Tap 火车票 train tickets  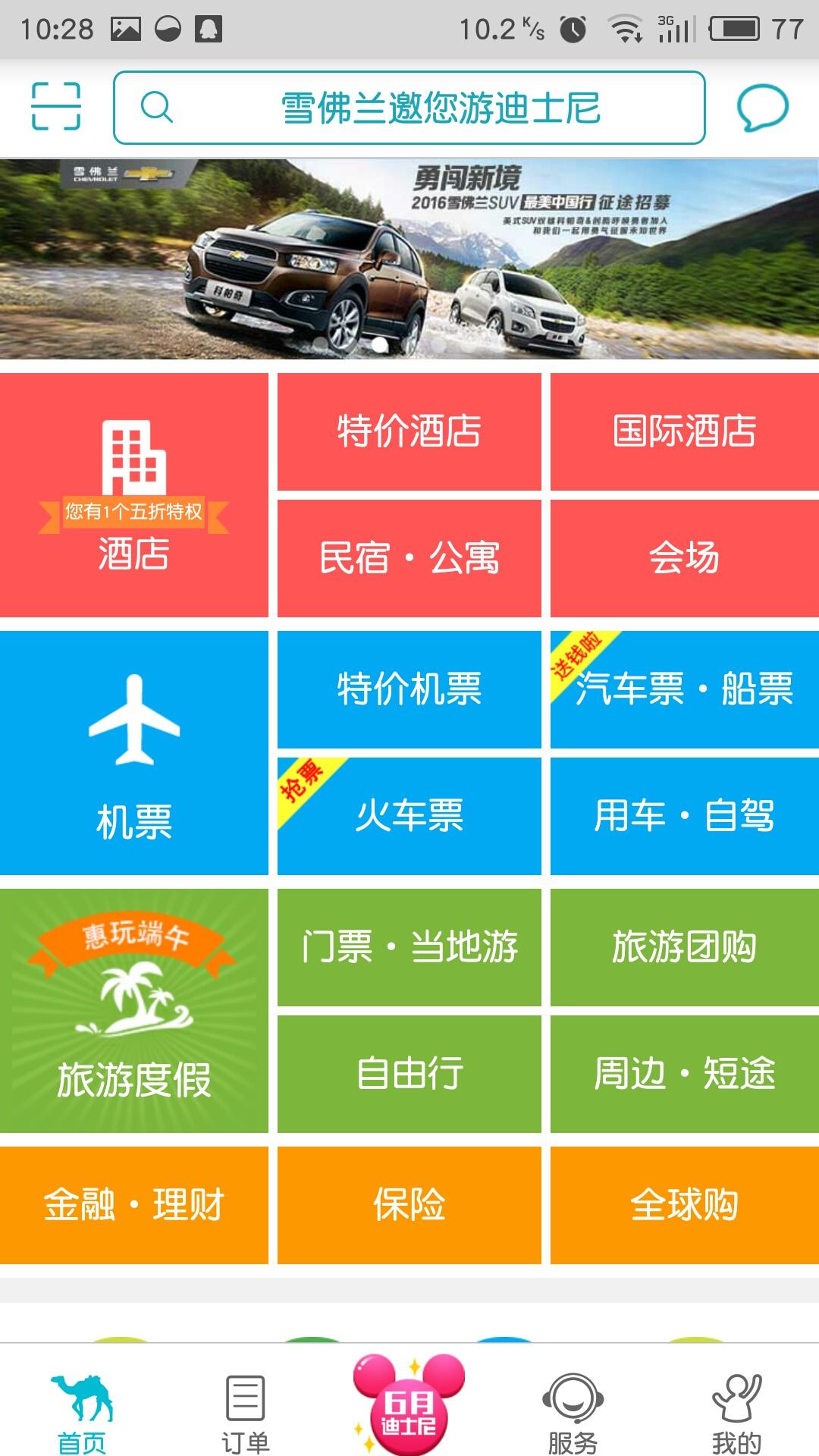click(x=409, y=816)
